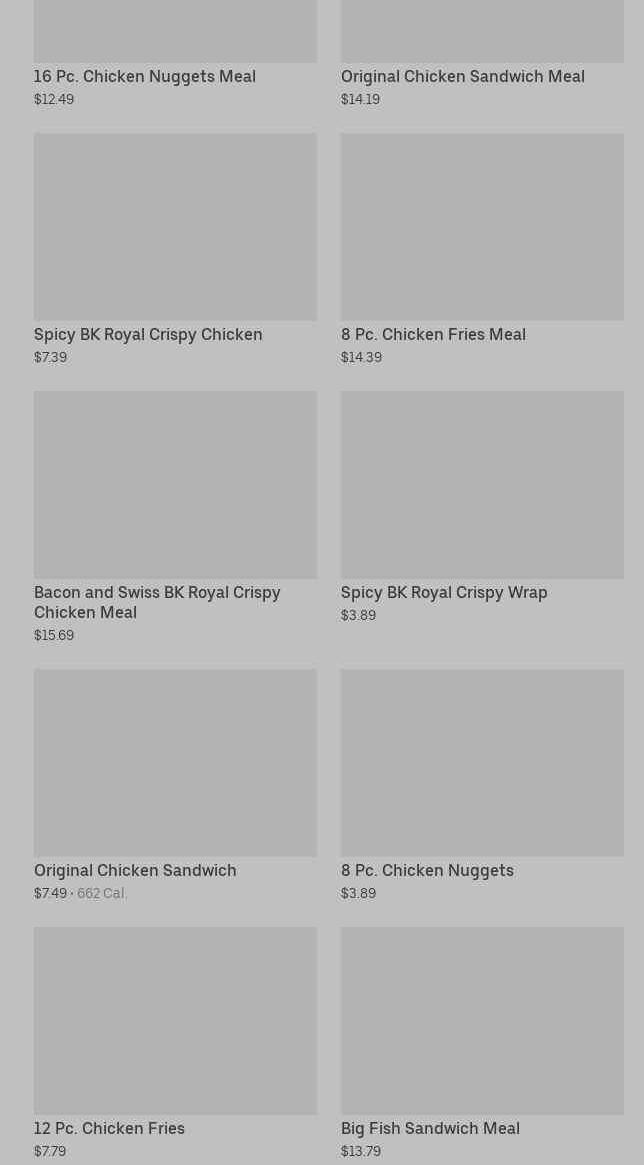644x1165 pixels.
Task: View the 12 Pc. Chicken Fries item
Action: pos(175,1042)
